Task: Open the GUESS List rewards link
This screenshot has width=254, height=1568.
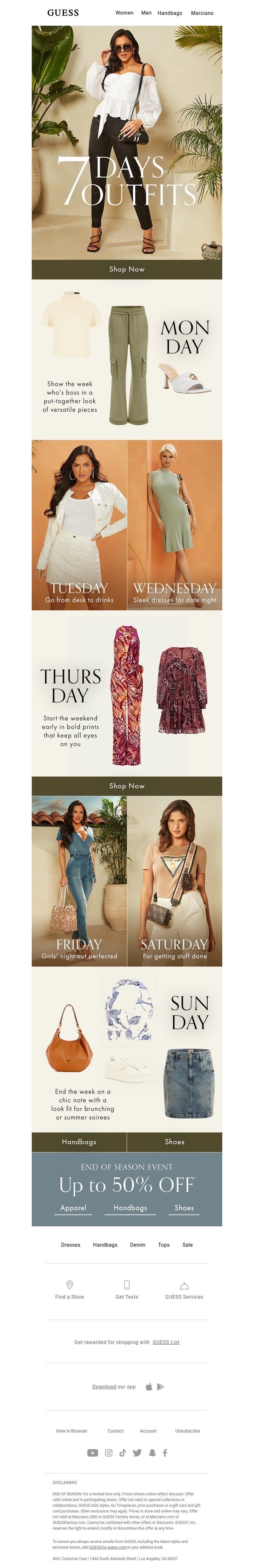Action: [x=166, y=1342]
